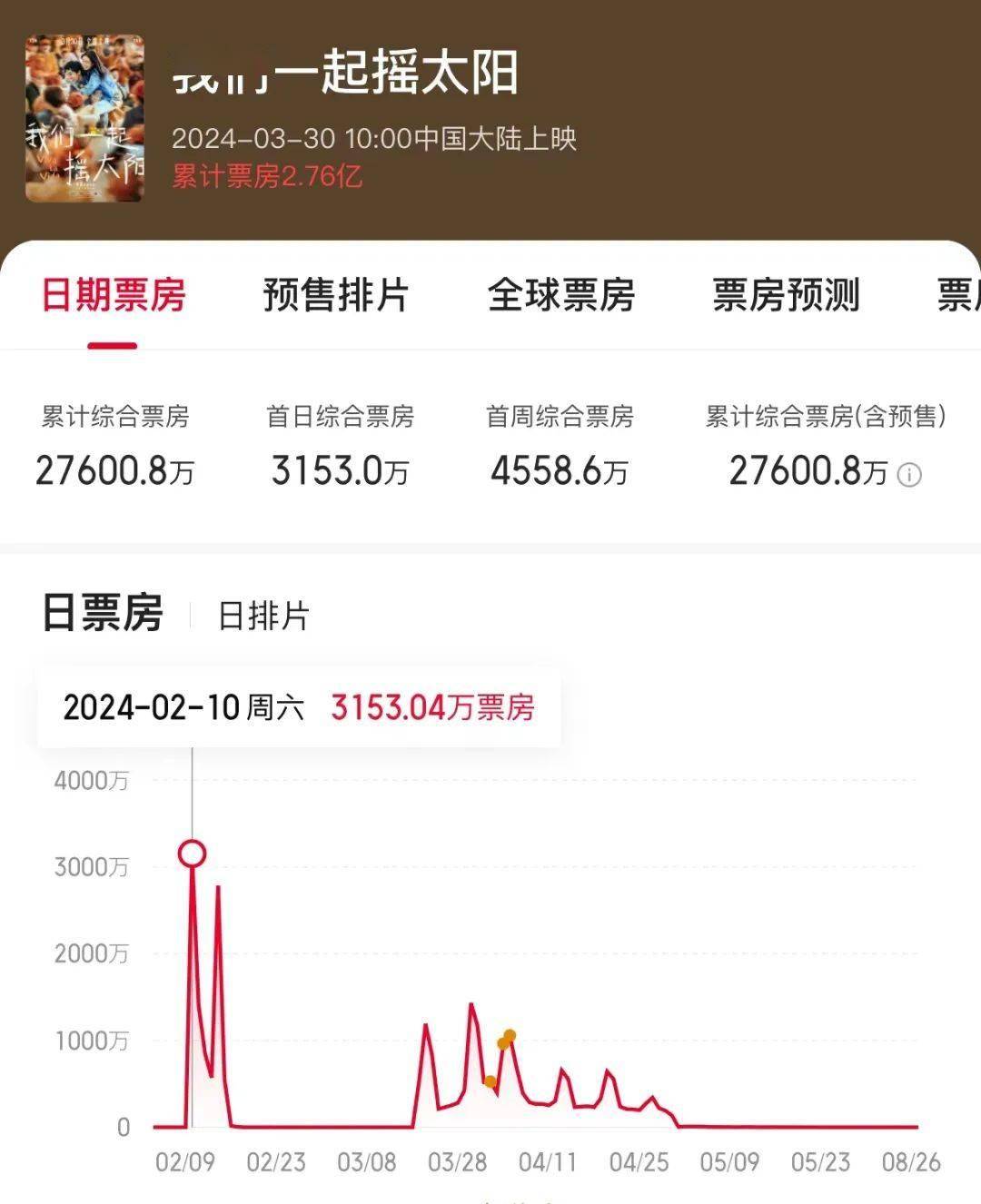
Task: Select the 日期票房 tab
Action: point(114,295)
